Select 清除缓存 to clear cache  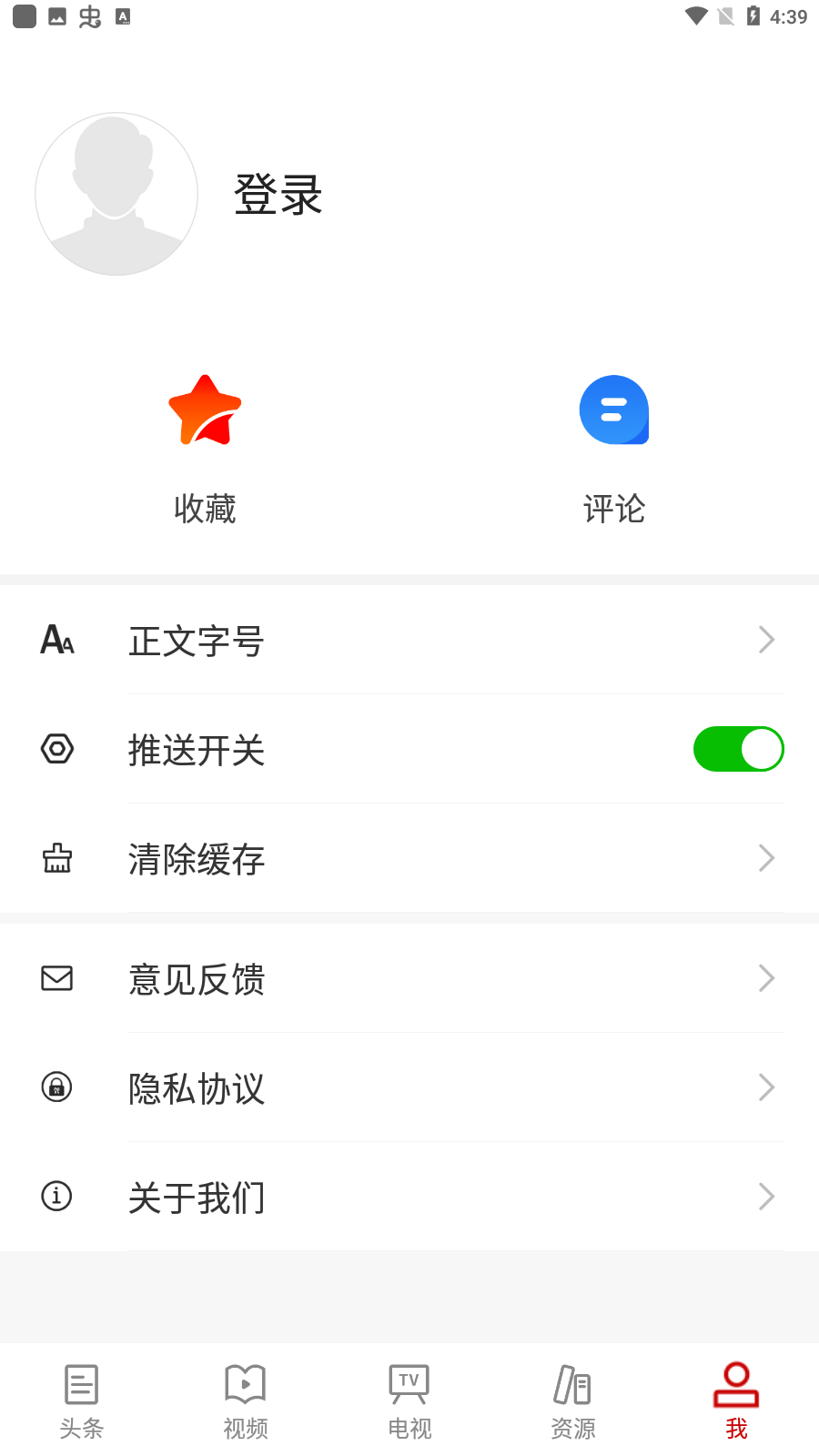point(409,859)
